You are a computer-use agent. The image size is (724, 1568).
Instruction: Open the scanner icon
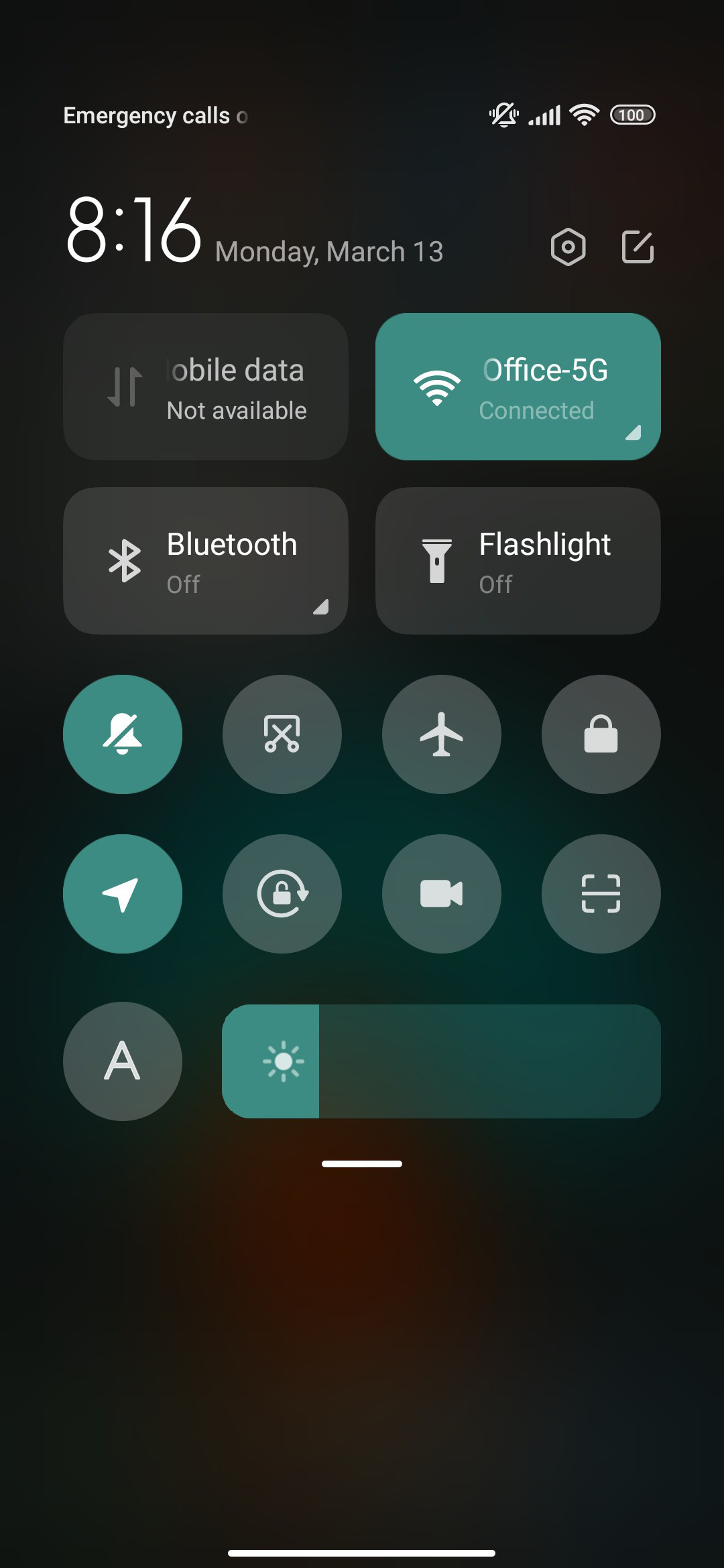[x=601, y=894]
